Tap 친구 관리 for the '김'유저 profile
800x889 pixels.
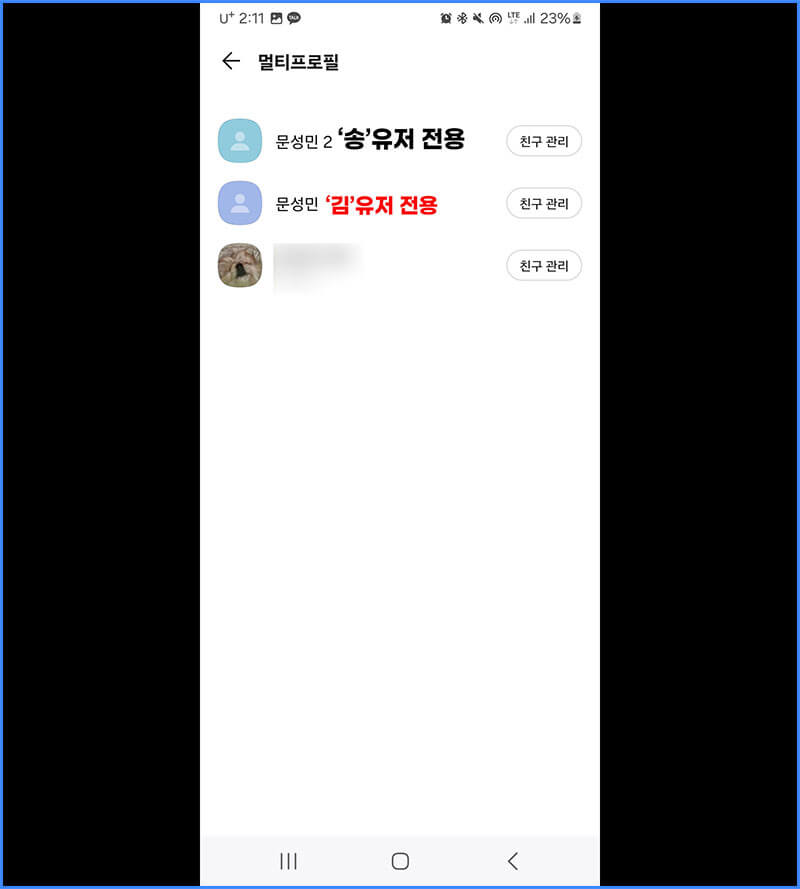[544, 203]
